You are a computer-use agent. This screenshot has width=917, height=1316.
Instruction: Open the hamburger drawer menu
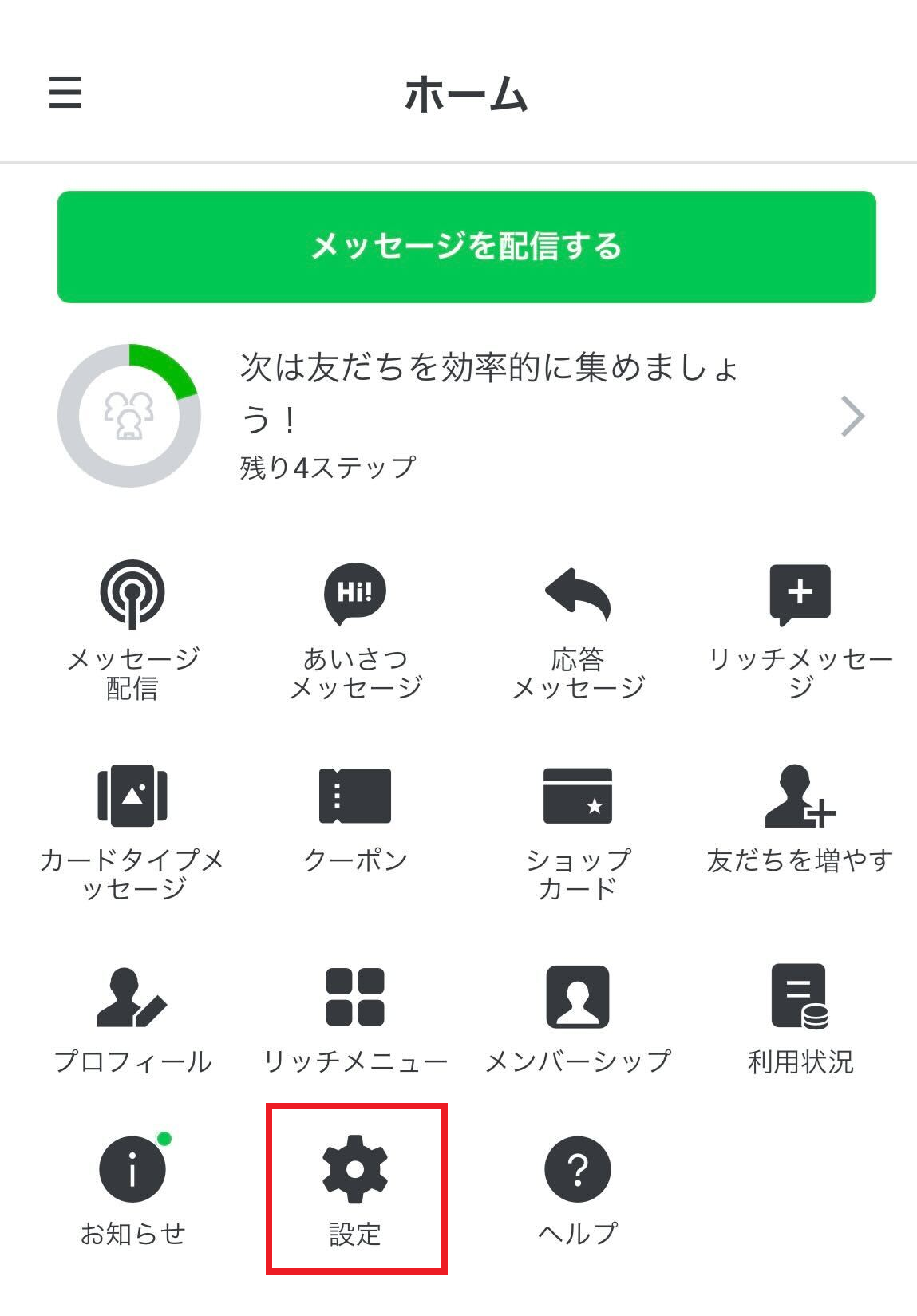[x=65, y=93]
